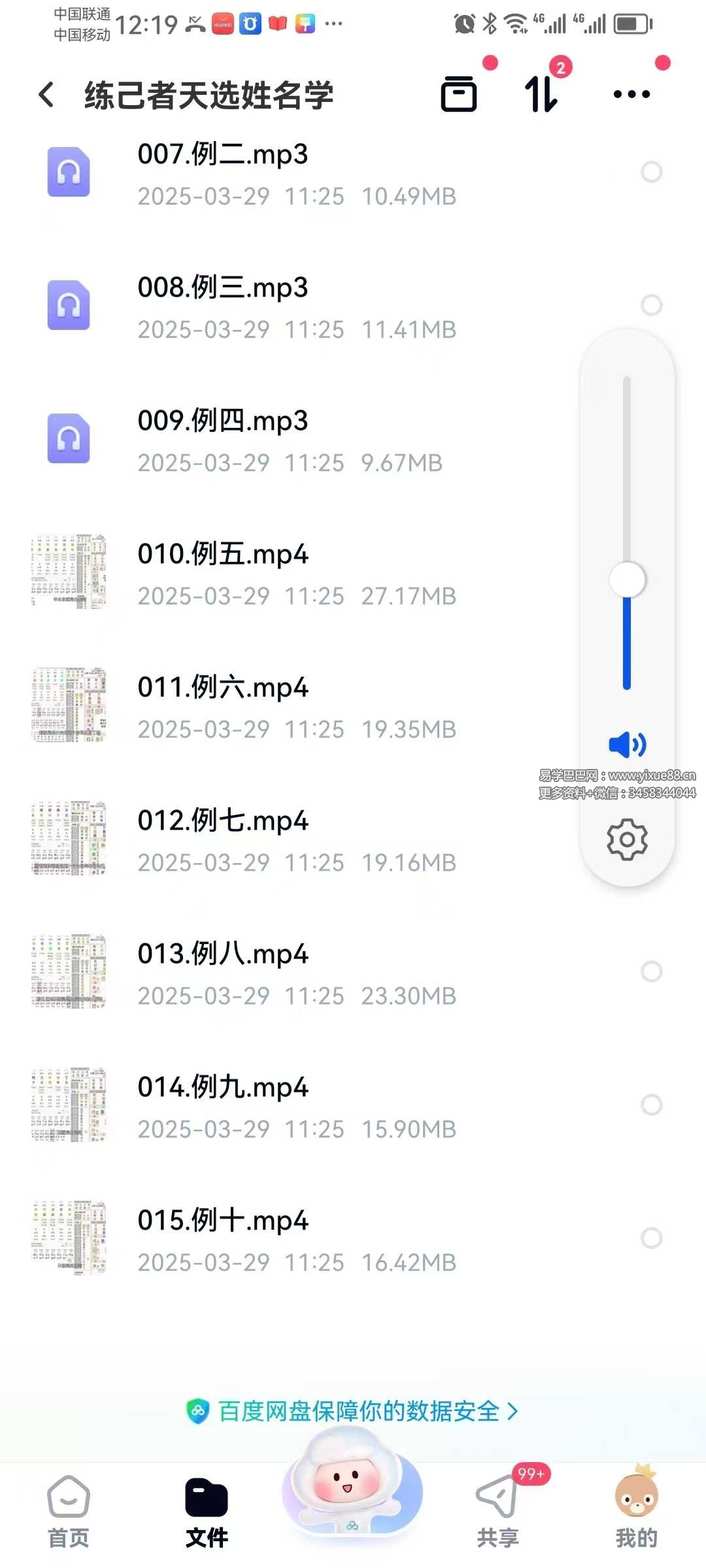Open video 010.例五.mp4
The height and width of the screenshot is (1568, 706).
[x=222, y=555]
